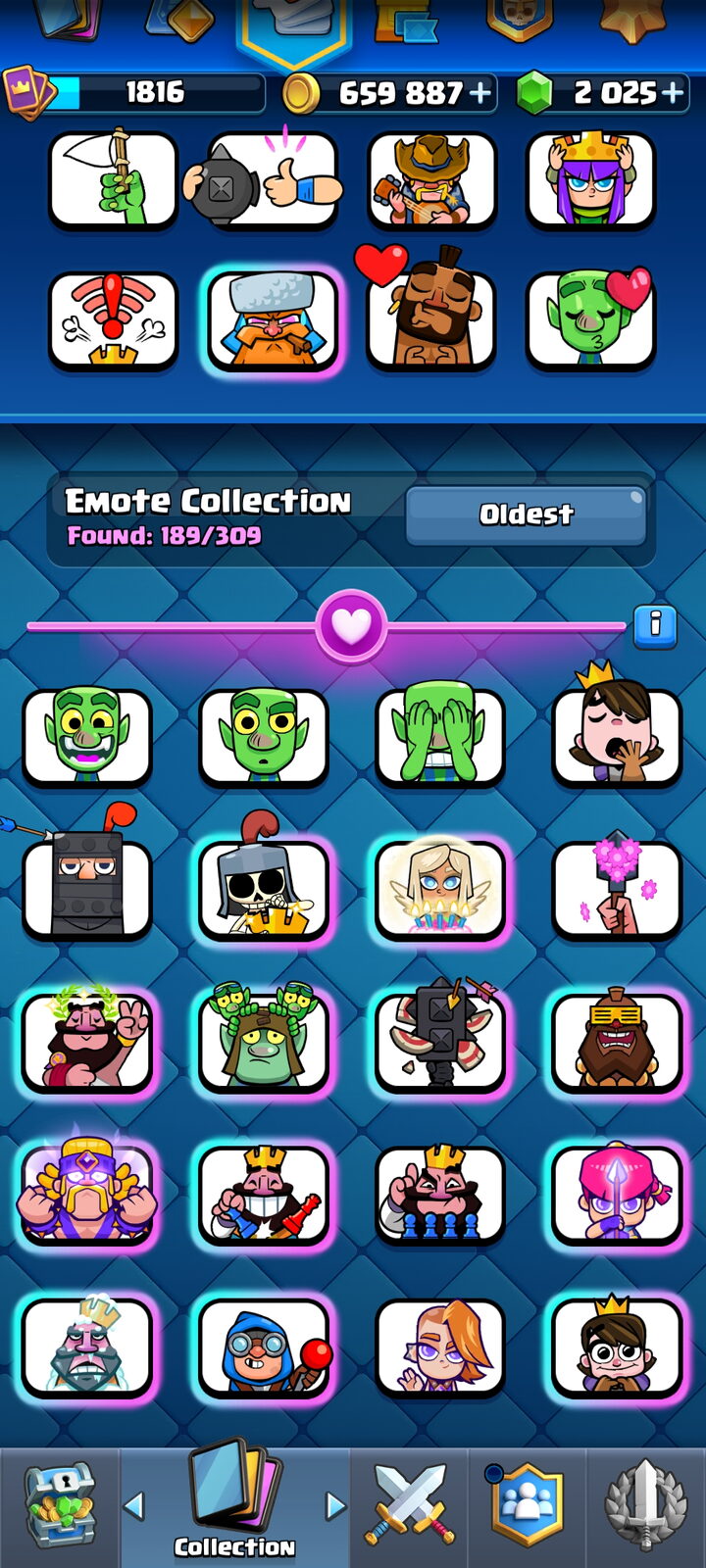Open the Clan social tab
The image size is (706, 1568).
[x=528, y=1506]
